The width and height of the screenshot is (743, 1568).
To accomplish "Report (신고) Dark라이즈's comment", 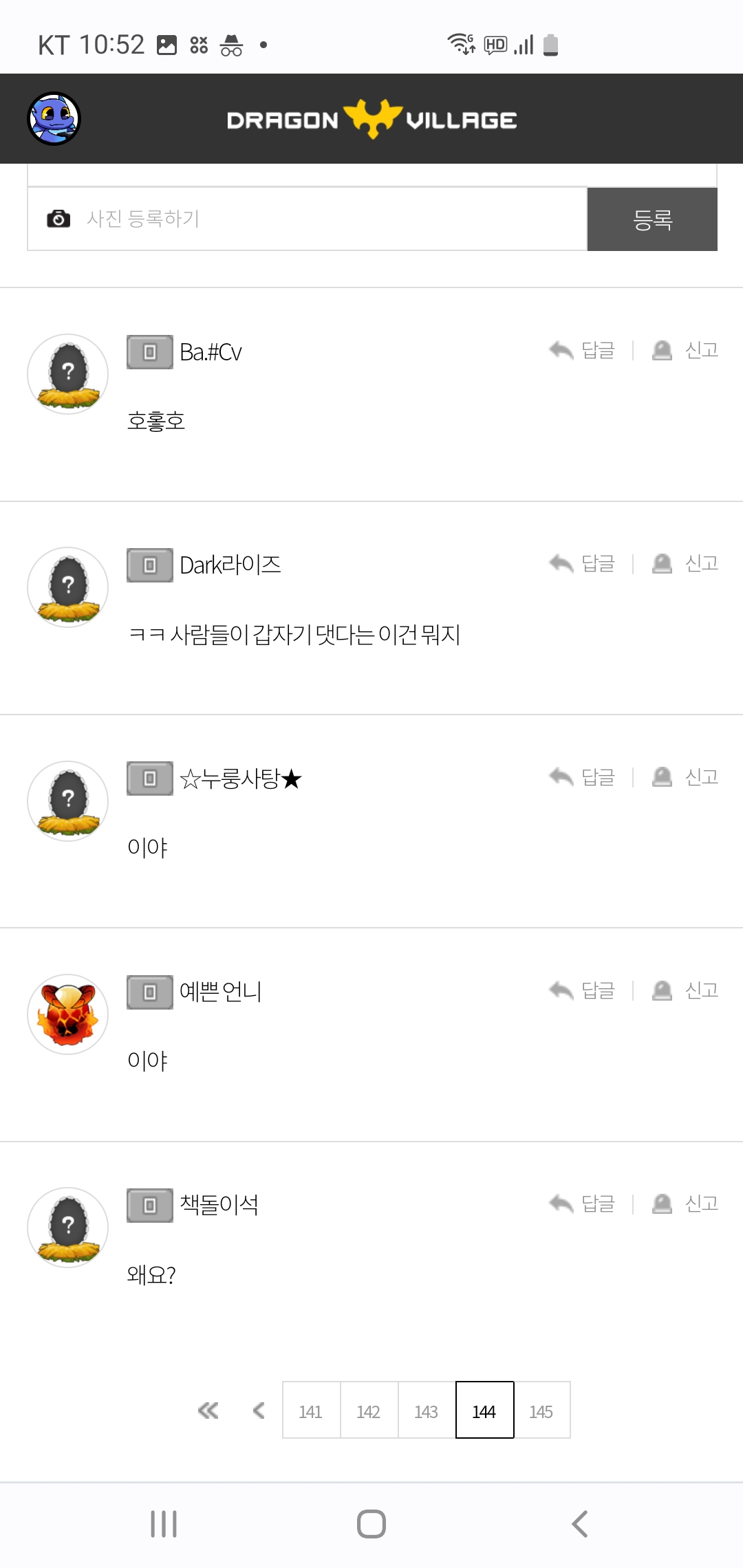I will pos(685,564).
